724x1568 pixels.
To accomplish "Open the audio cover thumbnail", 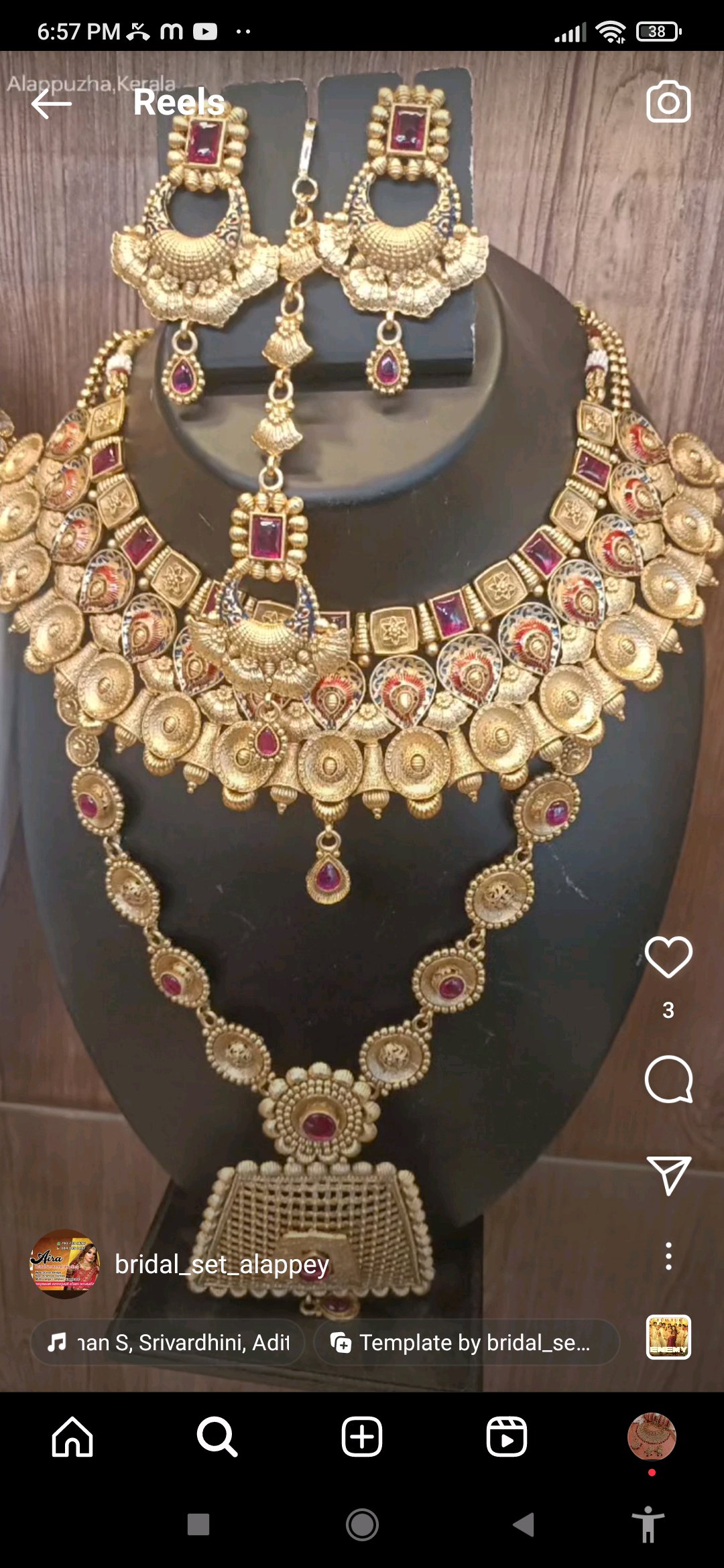I will pos(668,1337).
